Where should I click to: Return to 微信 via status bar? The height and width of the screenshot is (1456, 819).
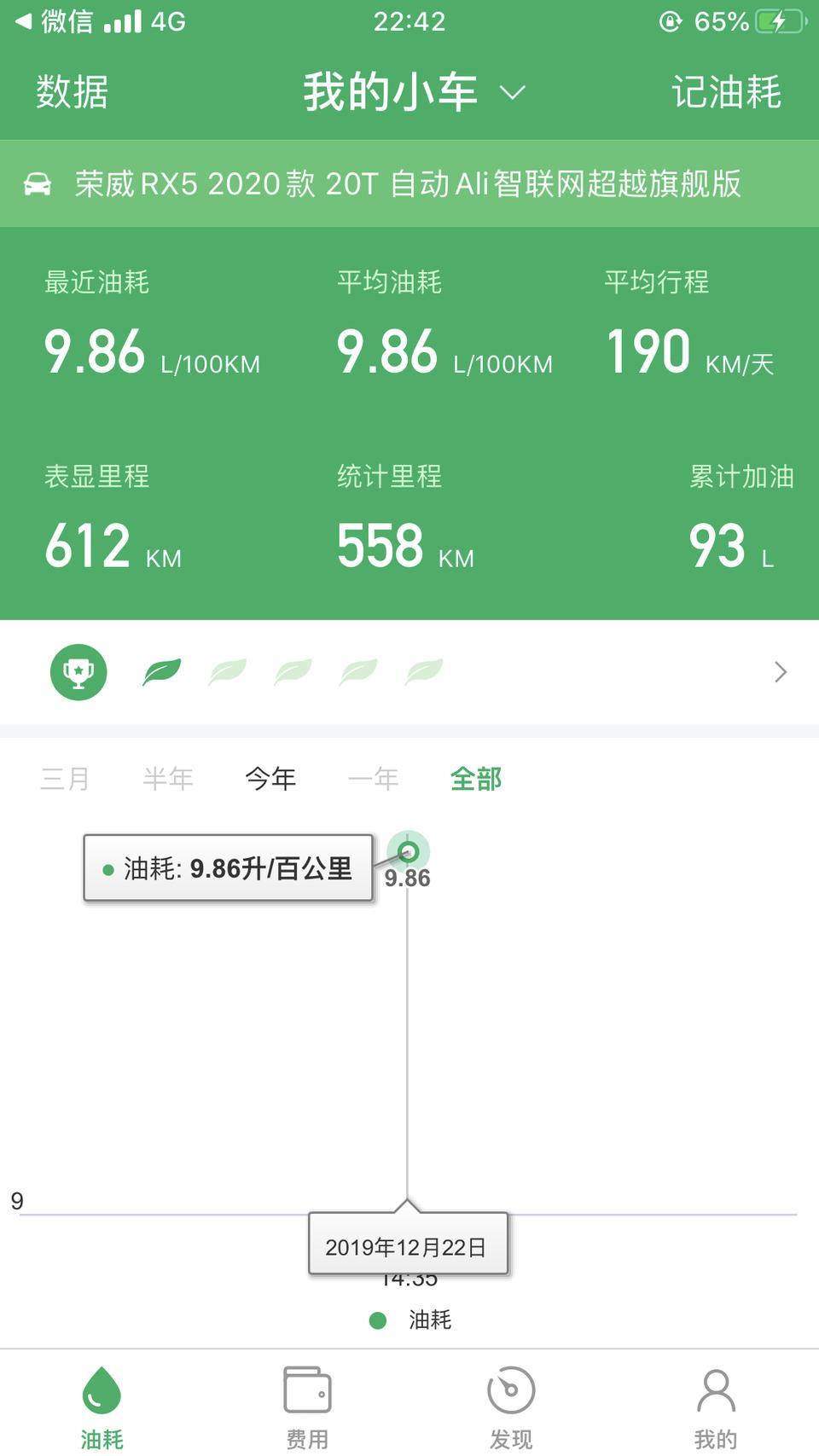click(x=54, y=21)
